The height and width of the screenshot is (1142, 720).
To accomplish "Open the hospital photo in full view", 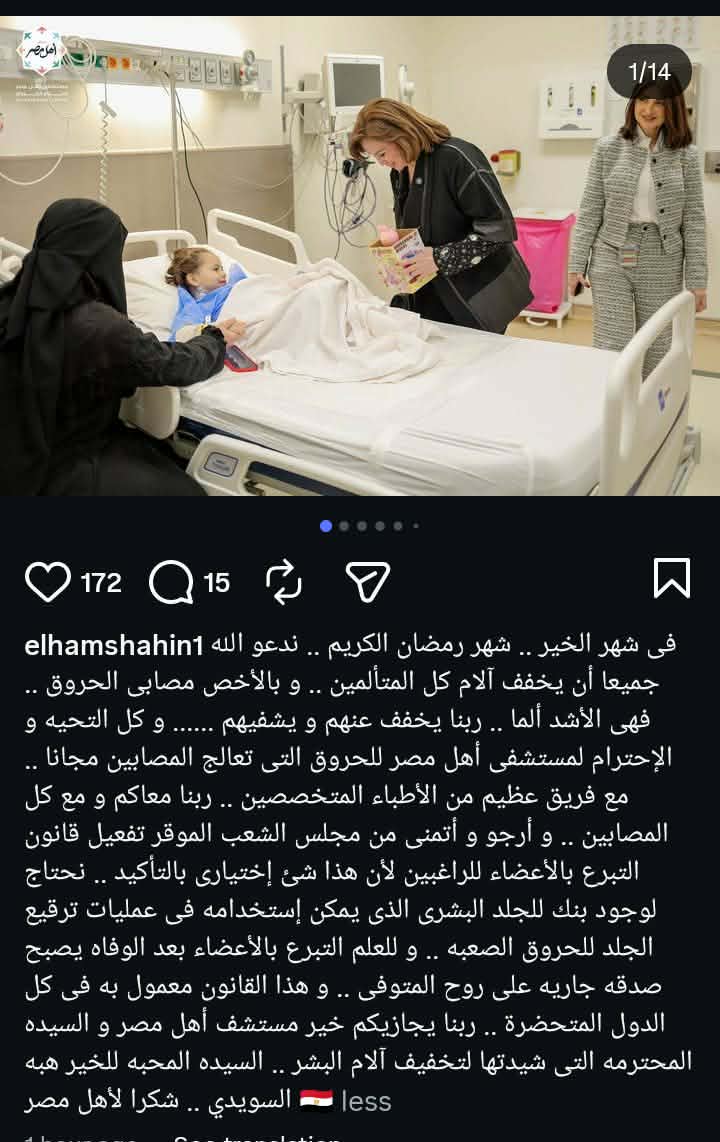I will (x=360, y=256).
